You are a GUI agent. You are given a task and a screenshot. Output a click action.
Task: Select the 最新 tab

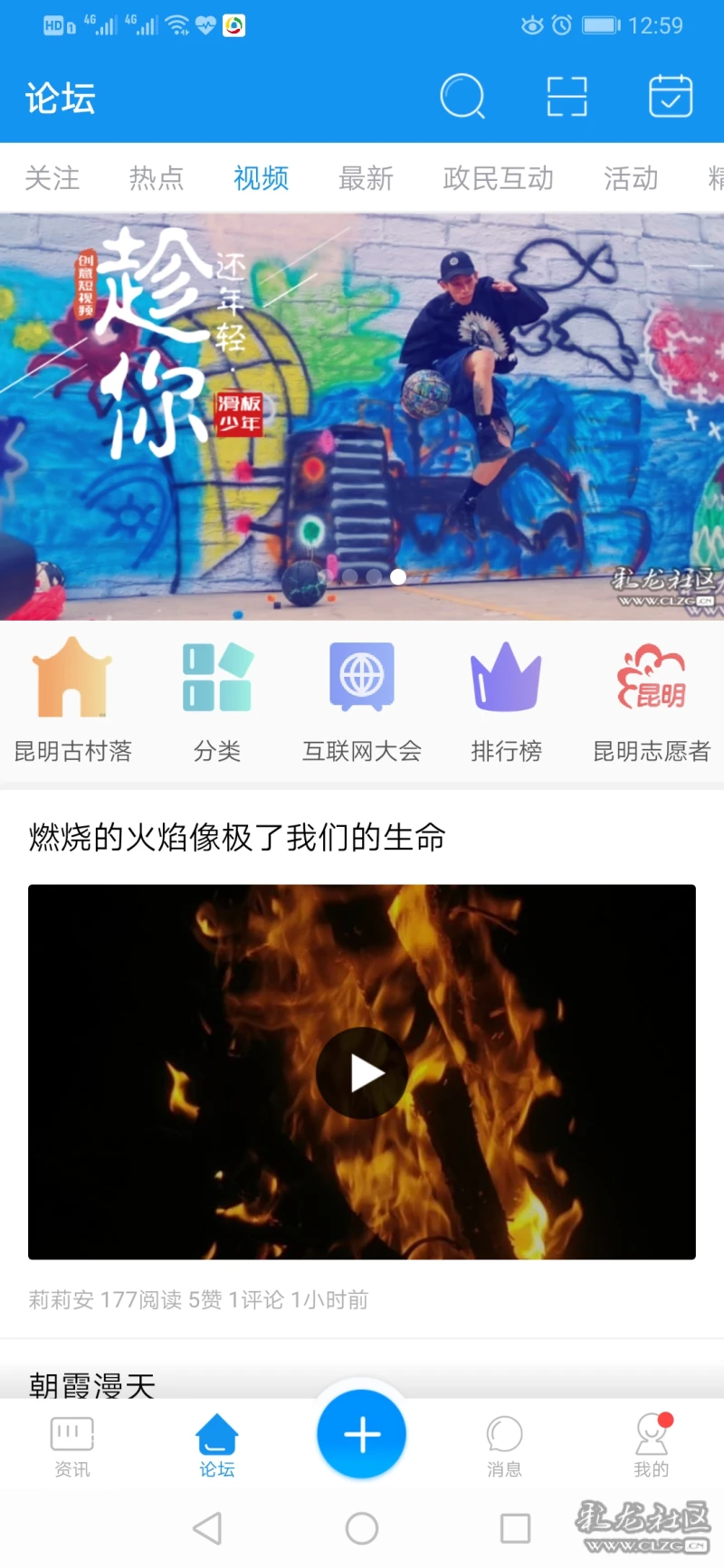[366, 178]
